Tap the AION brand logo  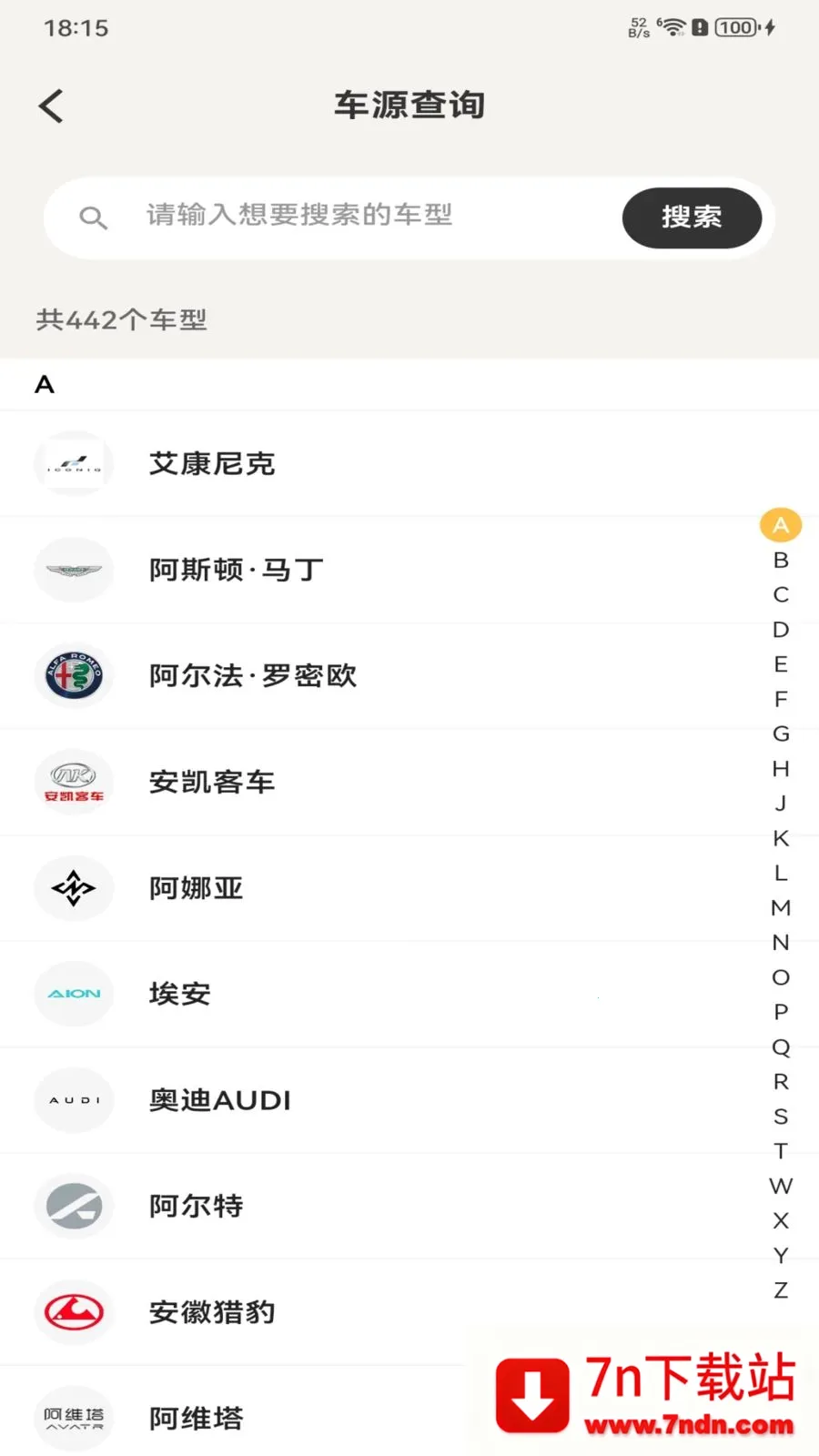tap(73, 994)
